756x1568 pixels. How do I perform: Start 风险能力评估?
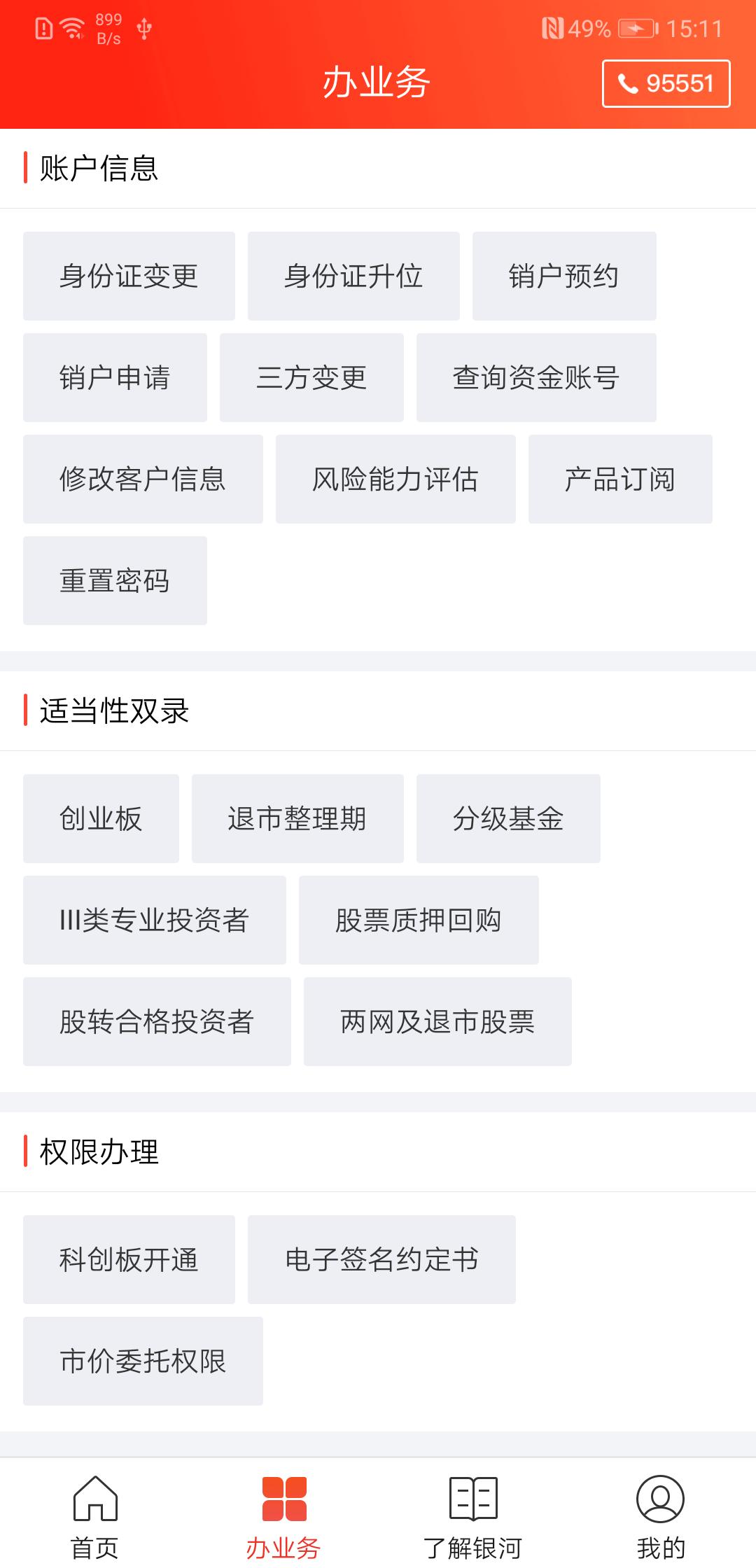coord(396,478)
